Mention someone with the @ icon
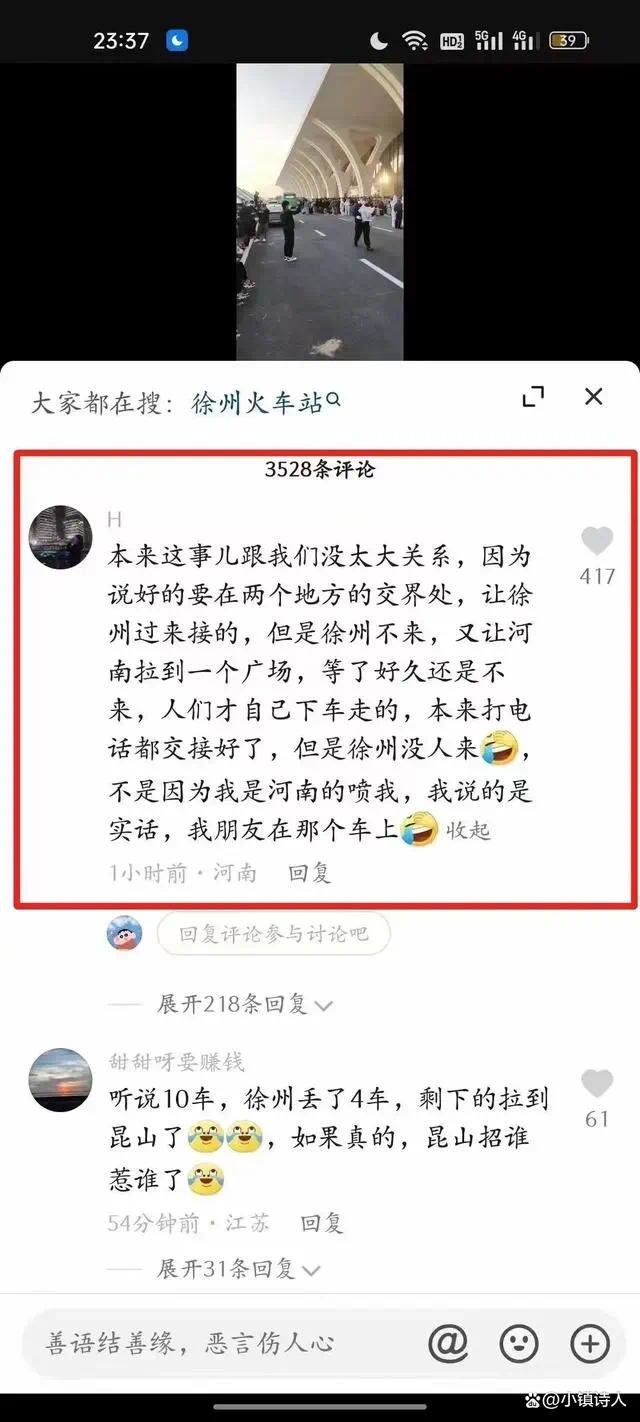 tap(448, 1343)
